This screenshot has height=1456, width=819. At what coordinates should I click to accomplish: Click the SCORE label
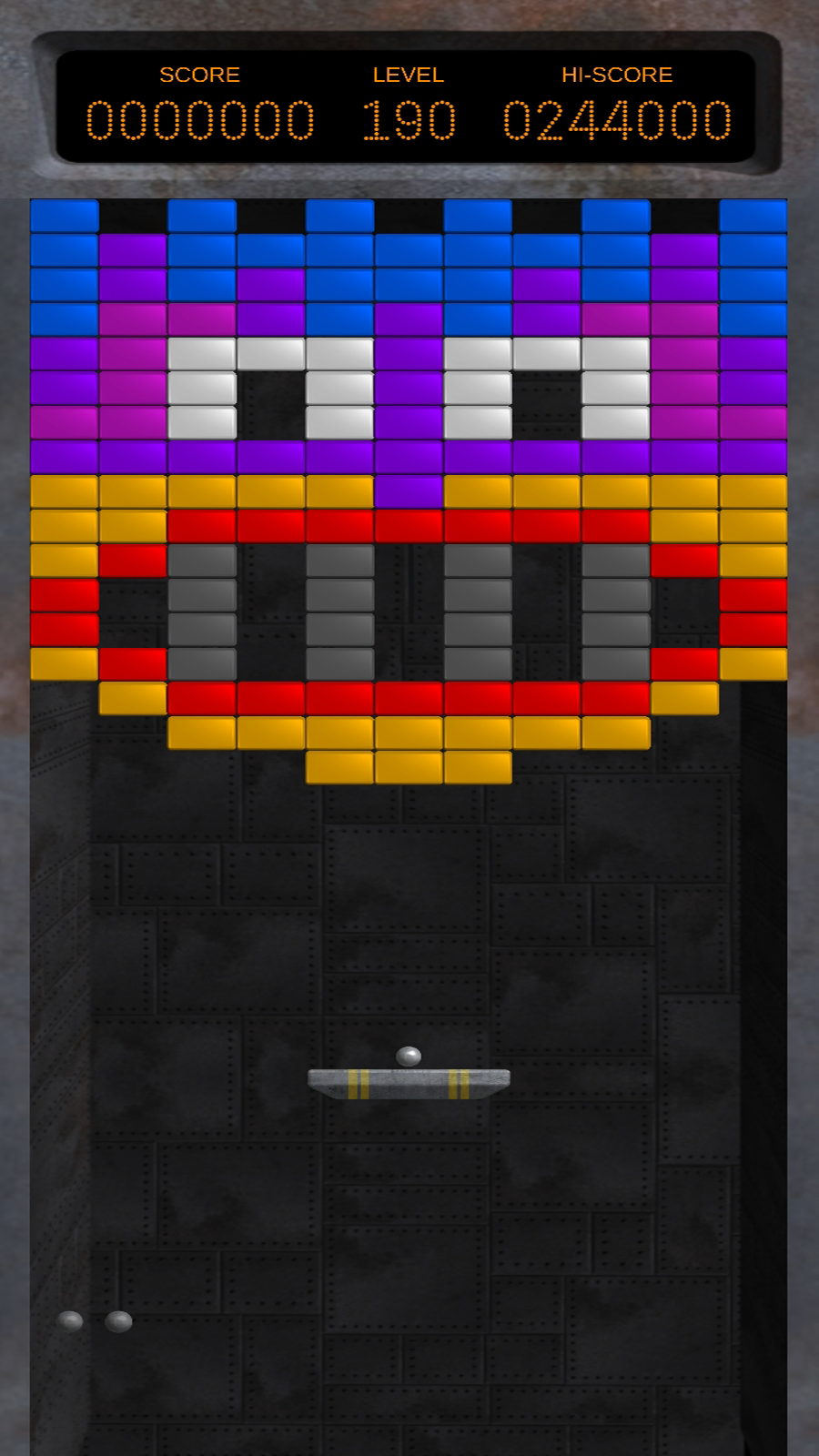tap(200, 75)
